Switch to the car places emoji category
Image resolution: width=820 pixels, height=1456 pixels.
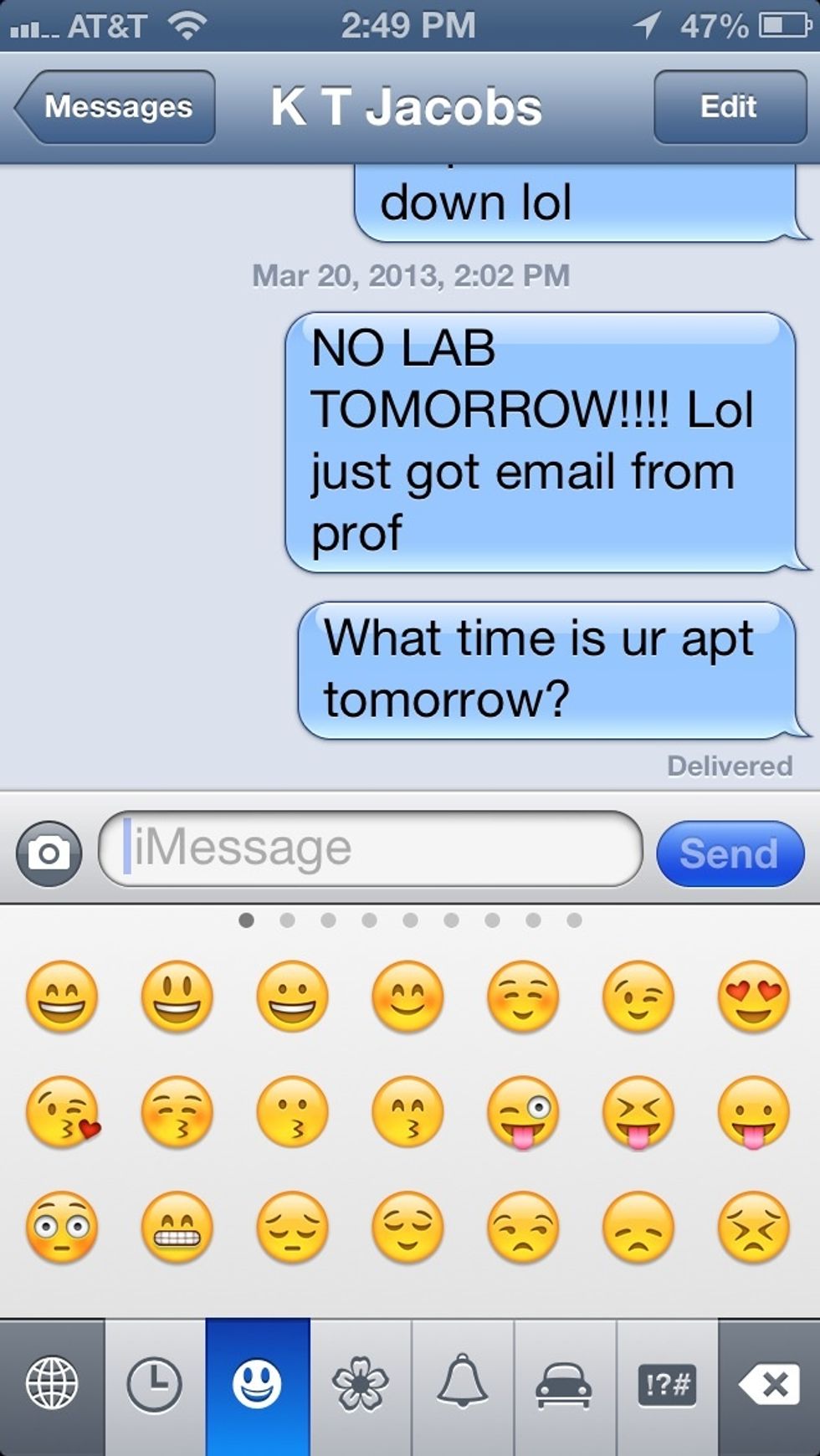tap(565, 1385)
